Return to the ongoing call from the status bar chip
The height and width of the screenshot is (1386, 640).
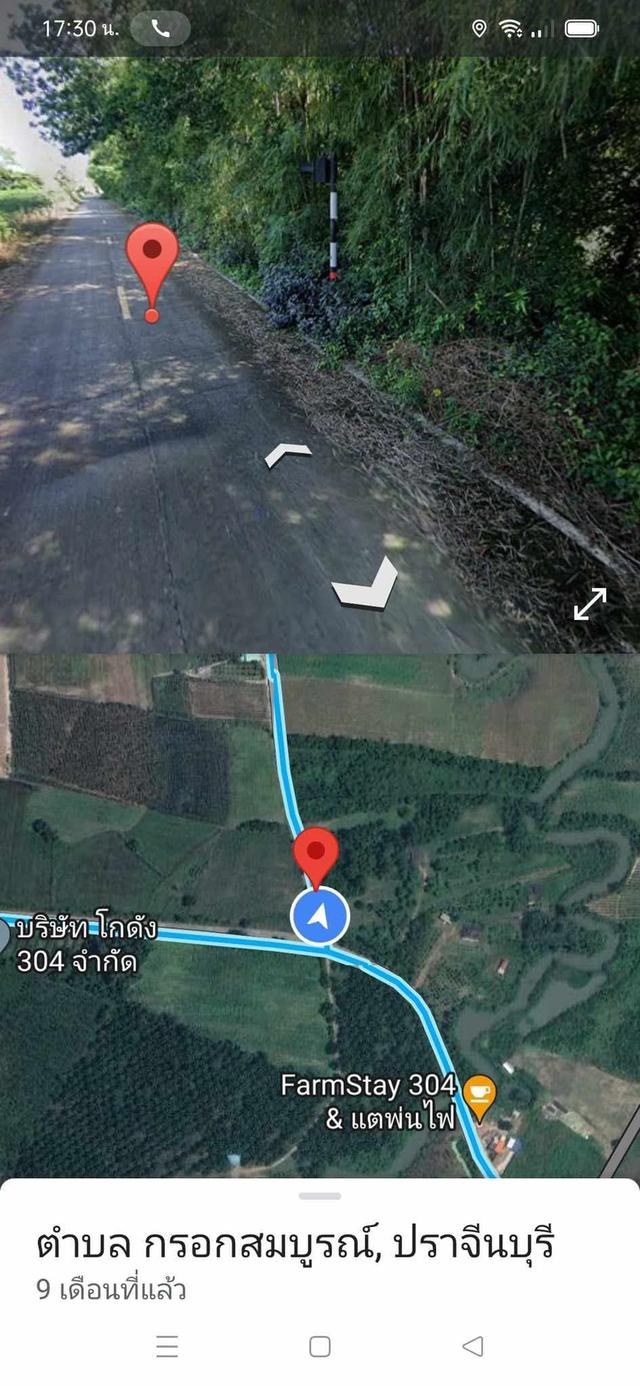coord(160,29)
